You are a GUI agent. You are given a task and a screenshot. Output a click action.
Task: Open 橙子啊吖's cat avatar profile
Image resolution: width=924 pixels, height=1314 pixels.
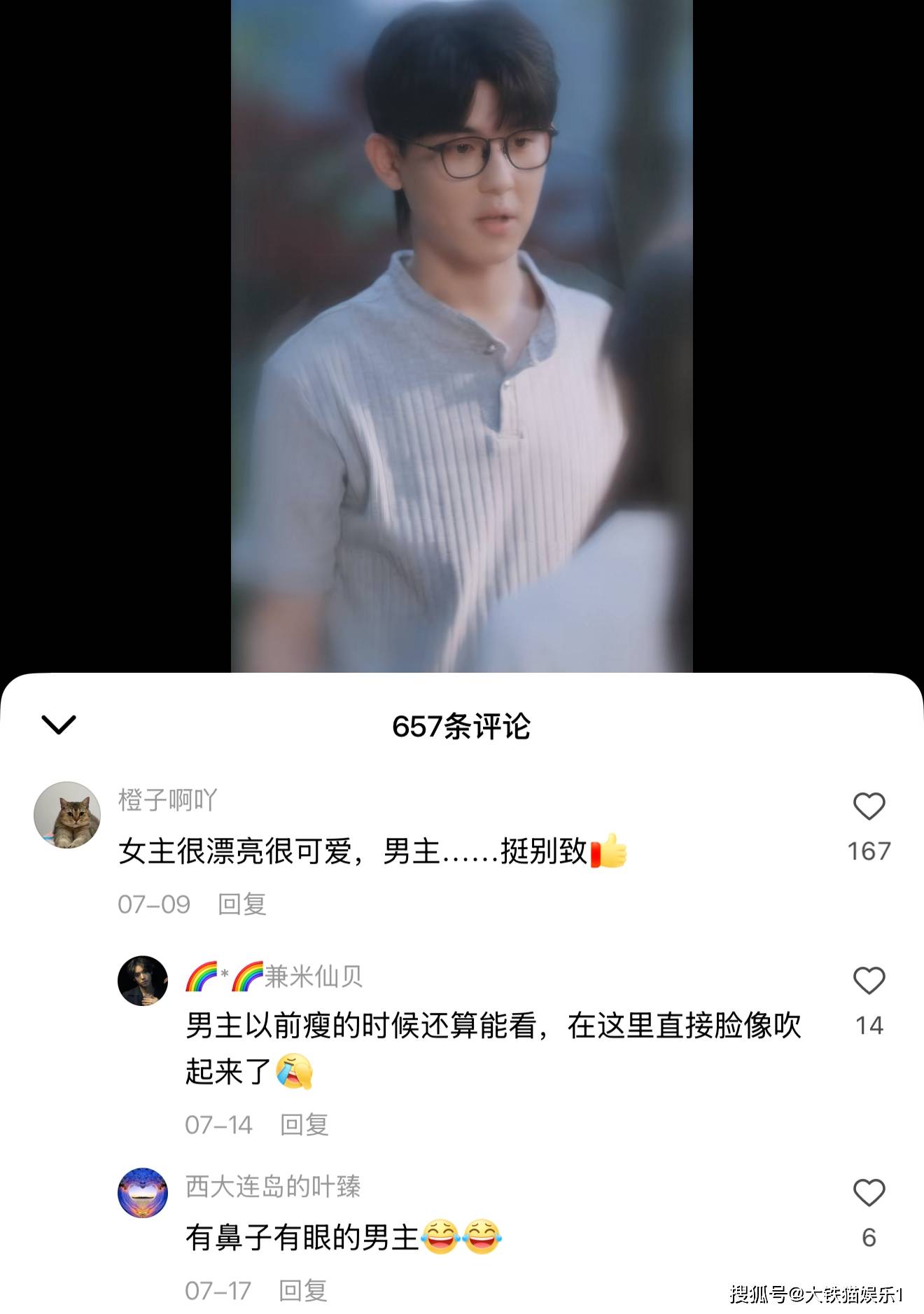[67, 815]
